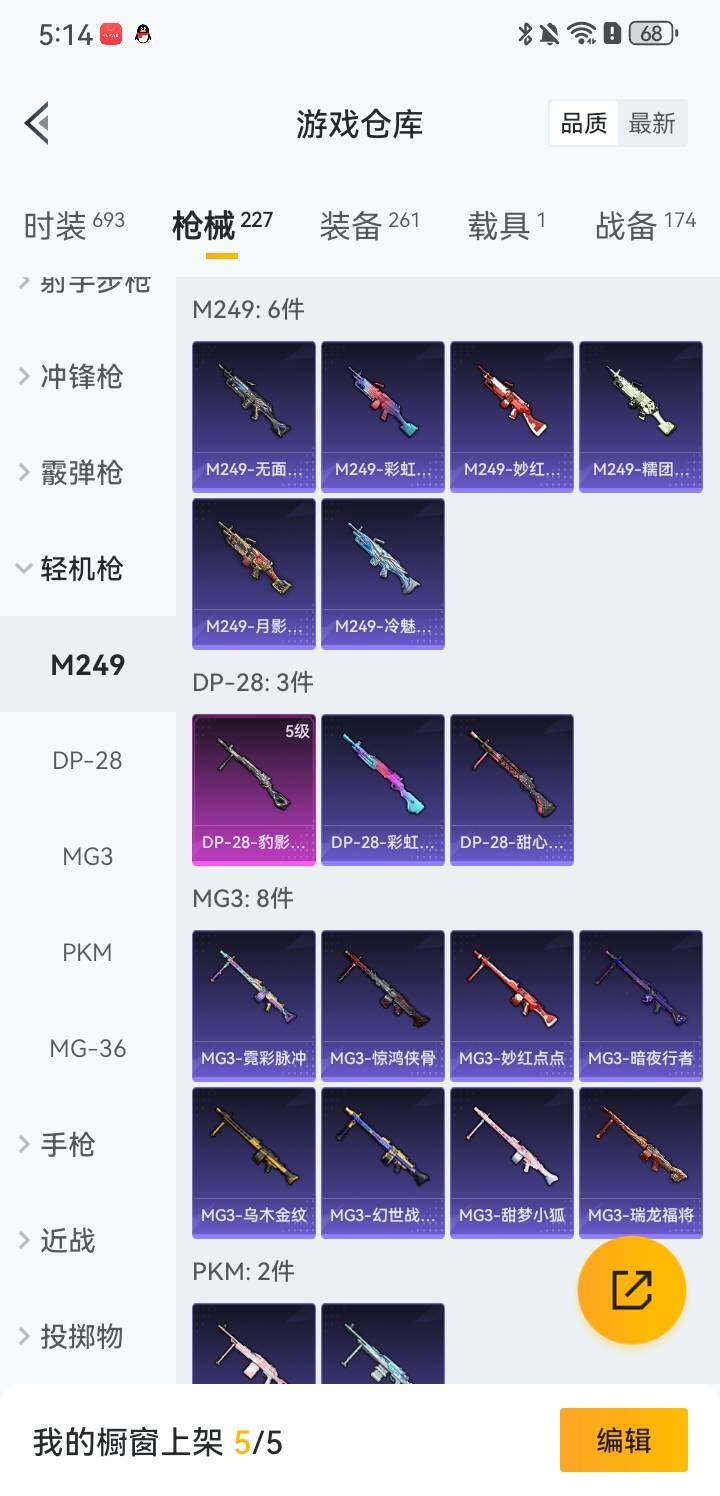Select MG-36 in the side list
Image resolution: width=720 pixels, height=1496 pixels.
pyautogui.click(x=88, y=1049)
